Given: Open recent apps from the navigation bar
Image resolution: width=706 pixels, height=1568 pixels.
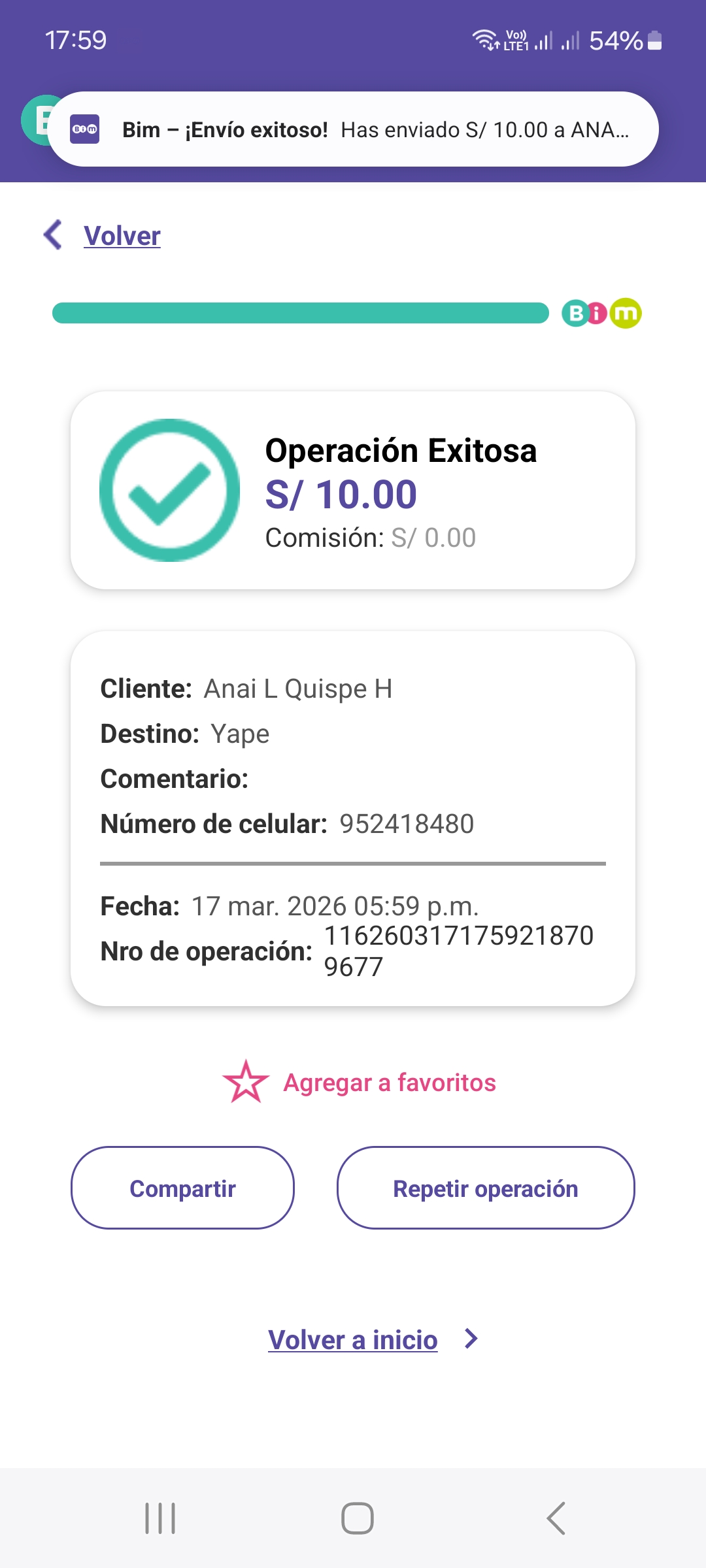Looking at the screenshot, I should coord(160,1518).
